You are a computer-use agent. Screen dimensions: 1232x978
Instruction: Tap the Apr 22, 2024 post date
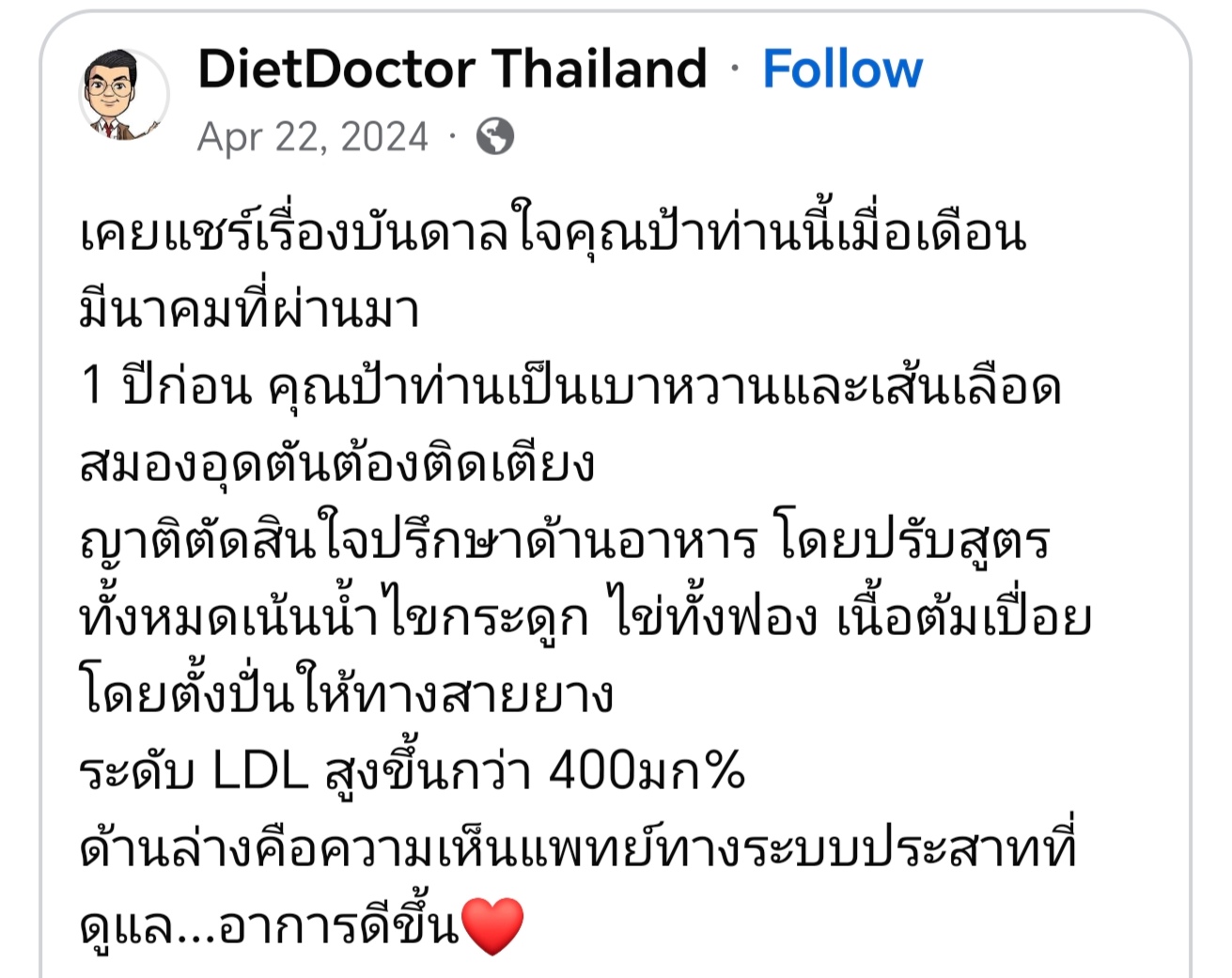coord(312,137)
